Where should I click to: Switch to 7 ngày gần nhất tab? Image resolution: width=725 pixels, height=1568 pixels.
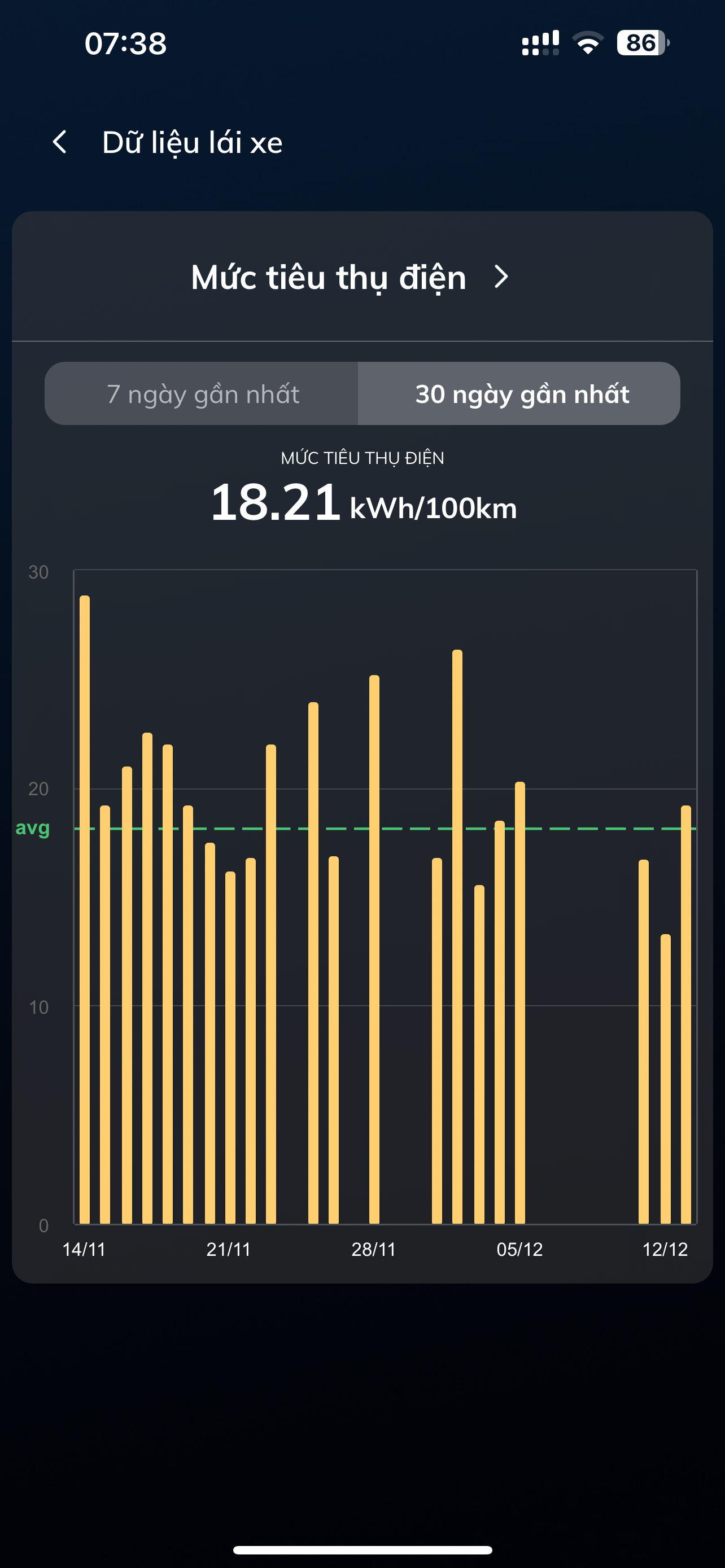202,394
